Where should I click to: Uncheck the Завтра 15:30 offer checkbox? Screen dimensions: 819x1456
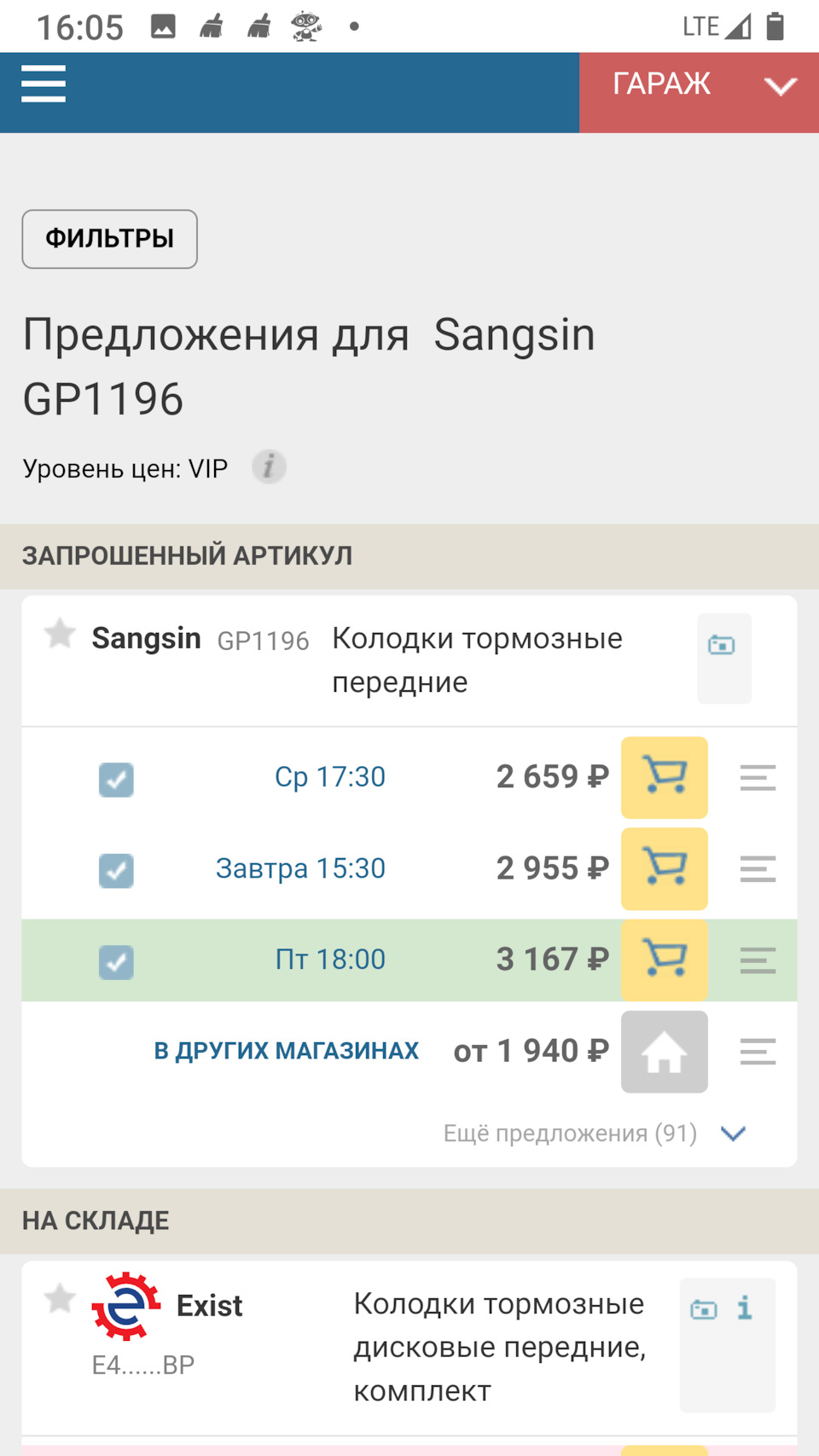coord(116,870)
